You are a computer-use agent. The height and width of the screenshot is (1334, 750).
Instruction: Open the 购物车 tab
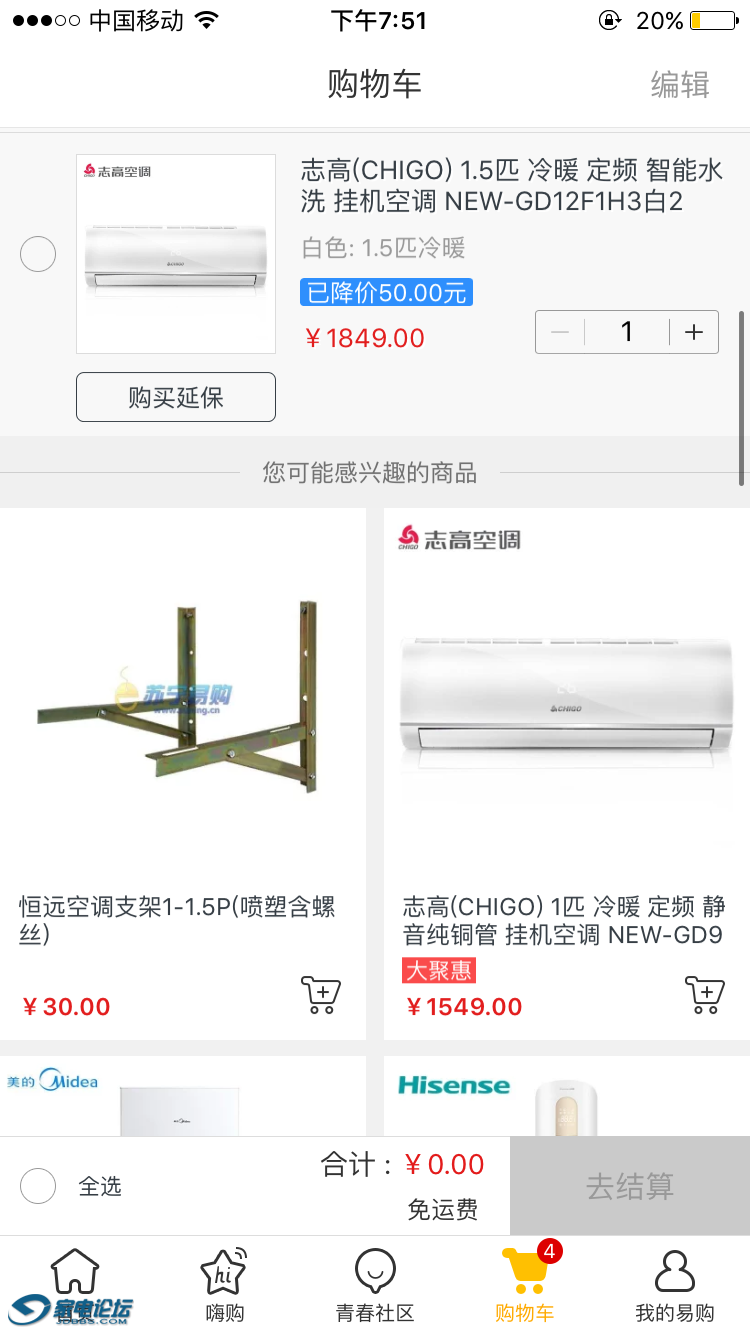pyautogui.click(x=525, y=1285)
